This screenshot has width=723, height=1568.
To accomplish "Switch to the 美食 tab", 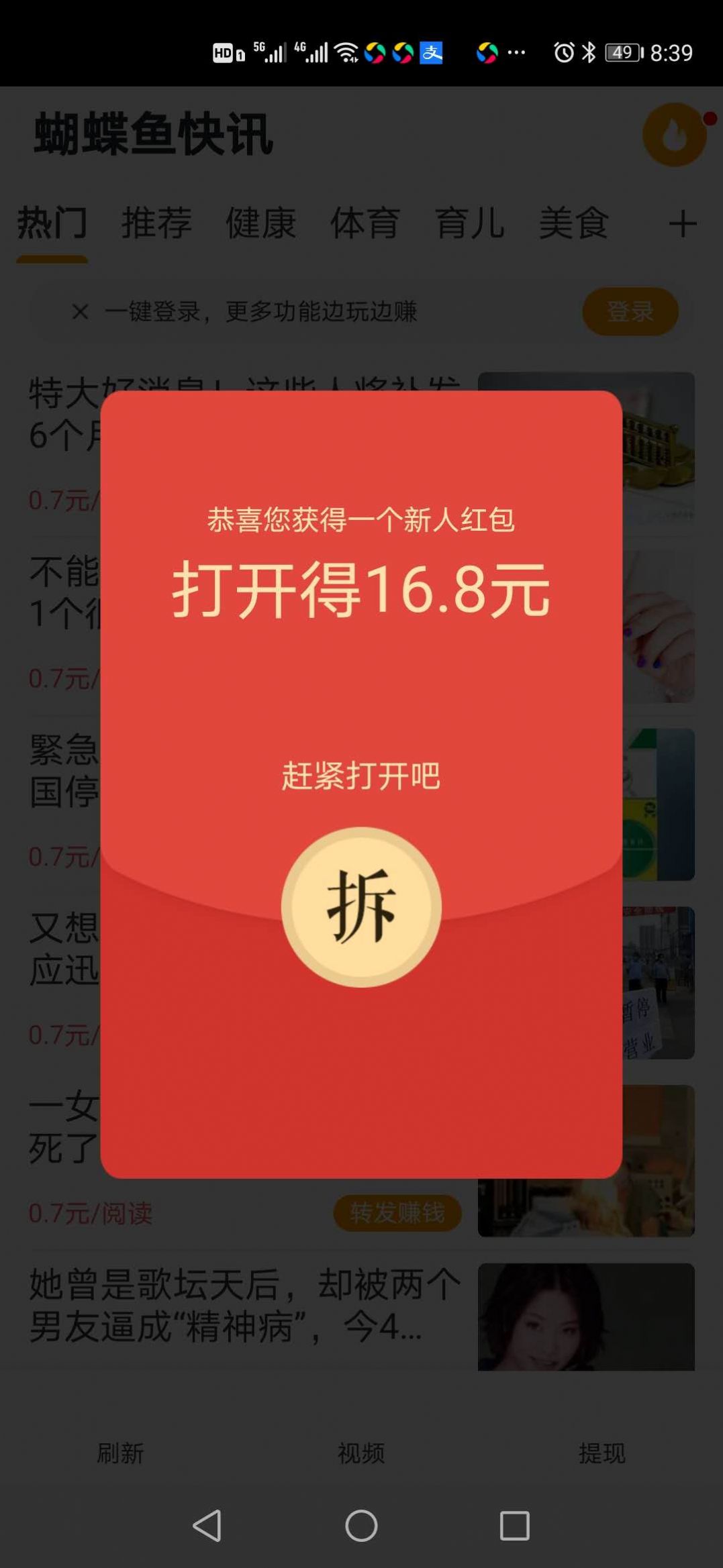I will 574,223.
